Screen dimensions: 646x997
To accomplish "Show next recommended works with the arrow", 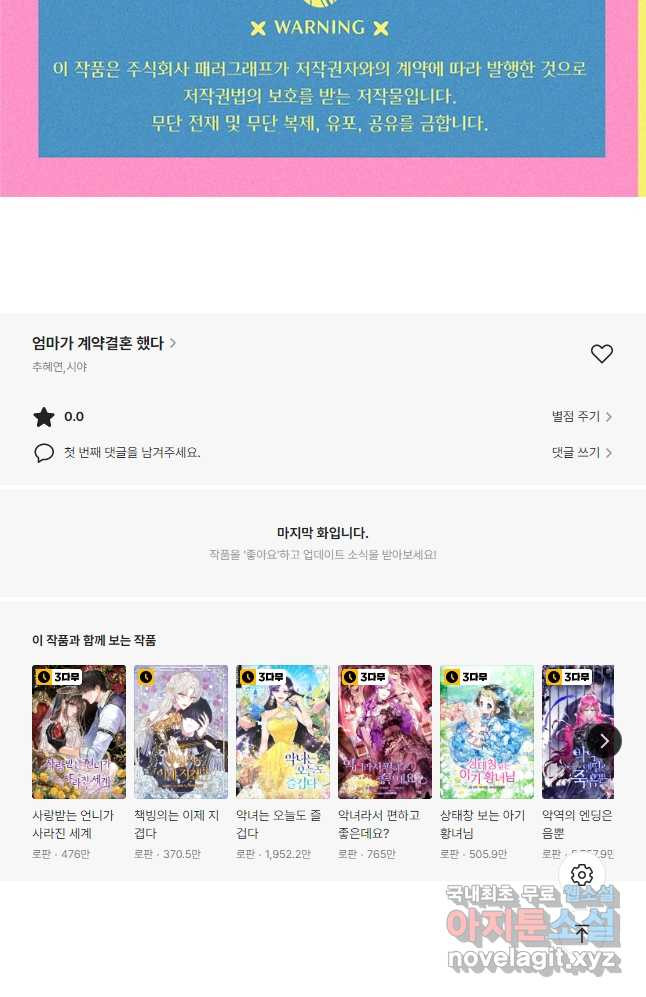I will click(x=604, y=741).
